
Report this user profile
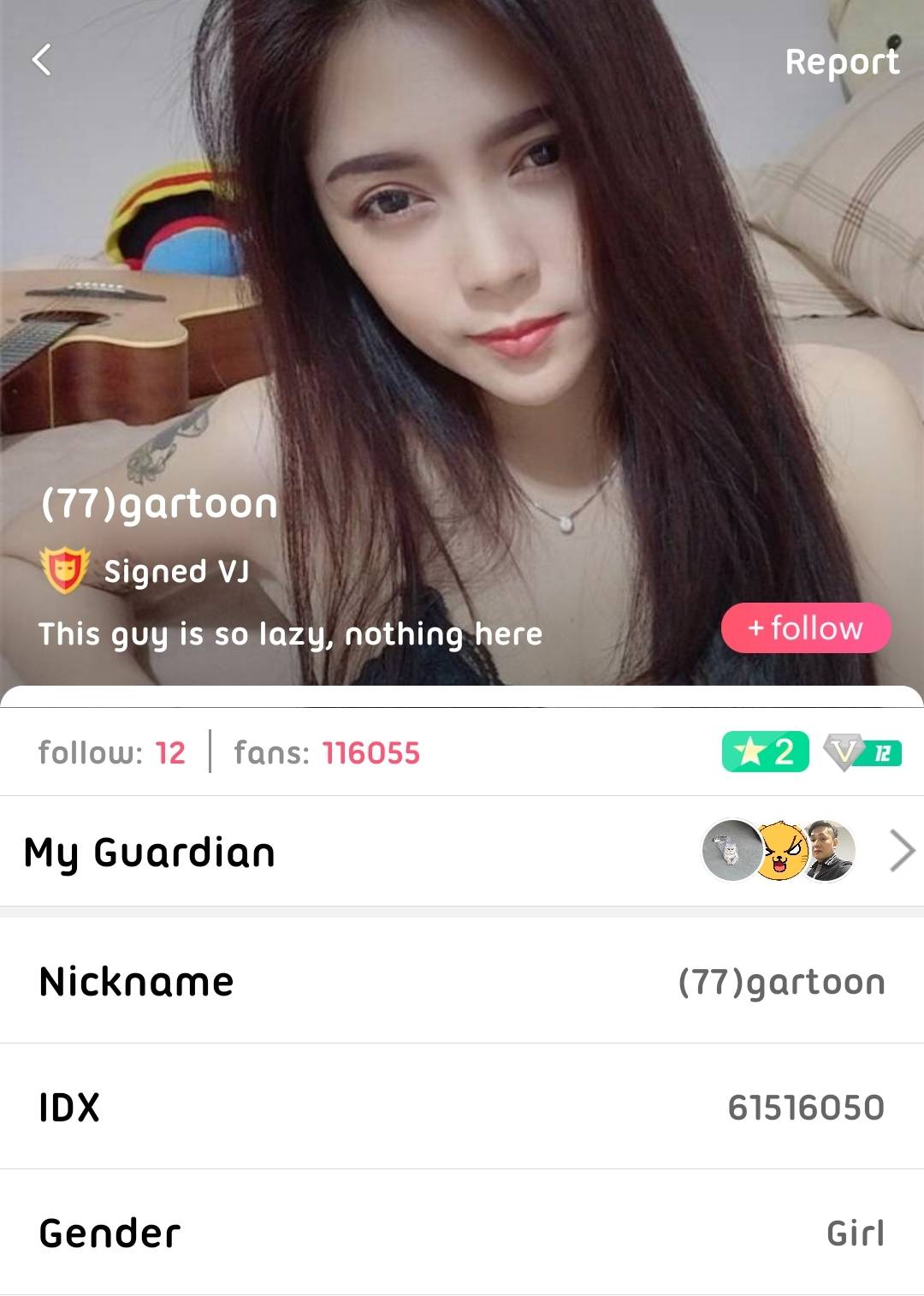click(x=842, y=62)
